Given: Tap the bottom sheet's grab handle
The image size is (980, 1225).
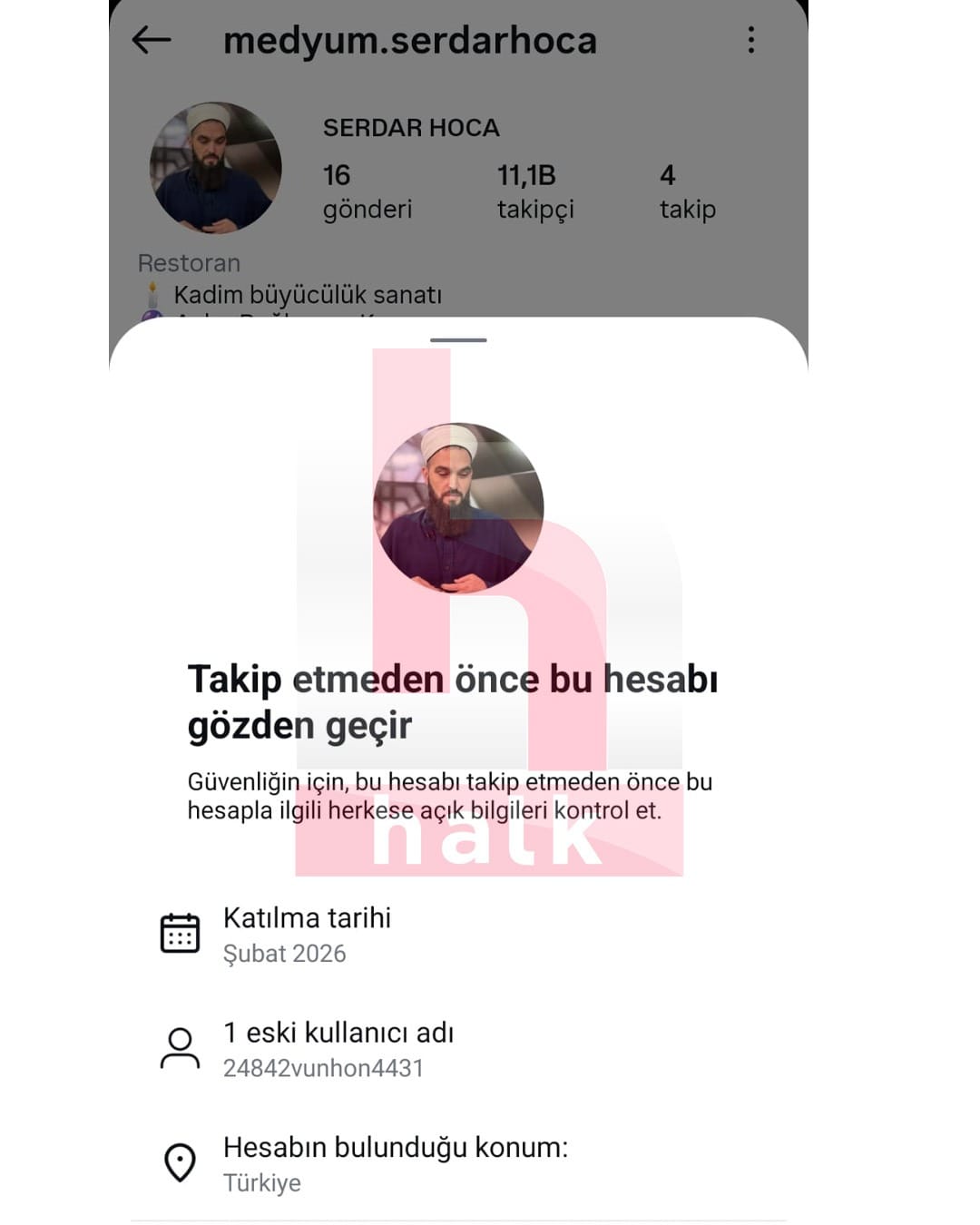Looking at the screenshot, I should pyautogui.click(x=458, y=340).
